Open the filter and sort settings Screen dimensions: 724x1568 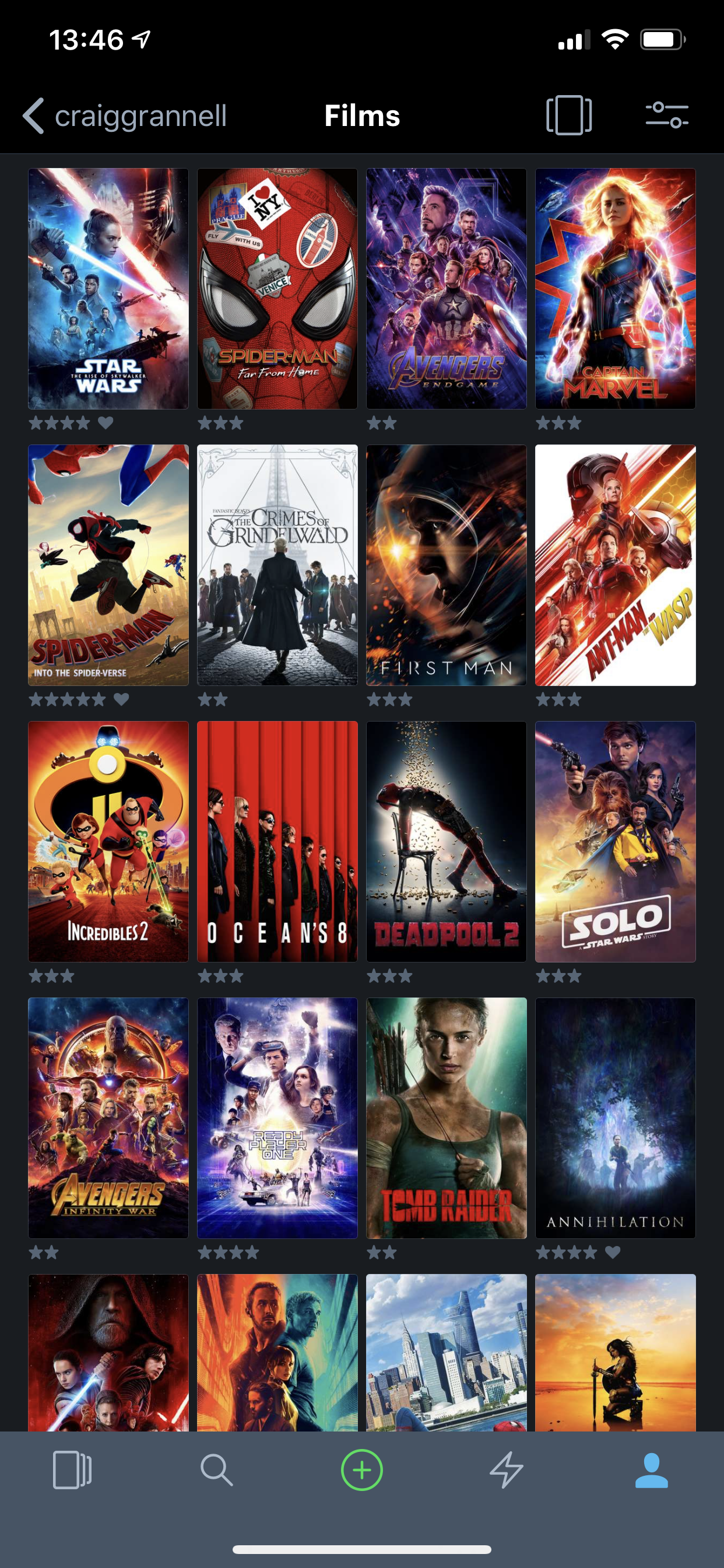pos(667,115)
